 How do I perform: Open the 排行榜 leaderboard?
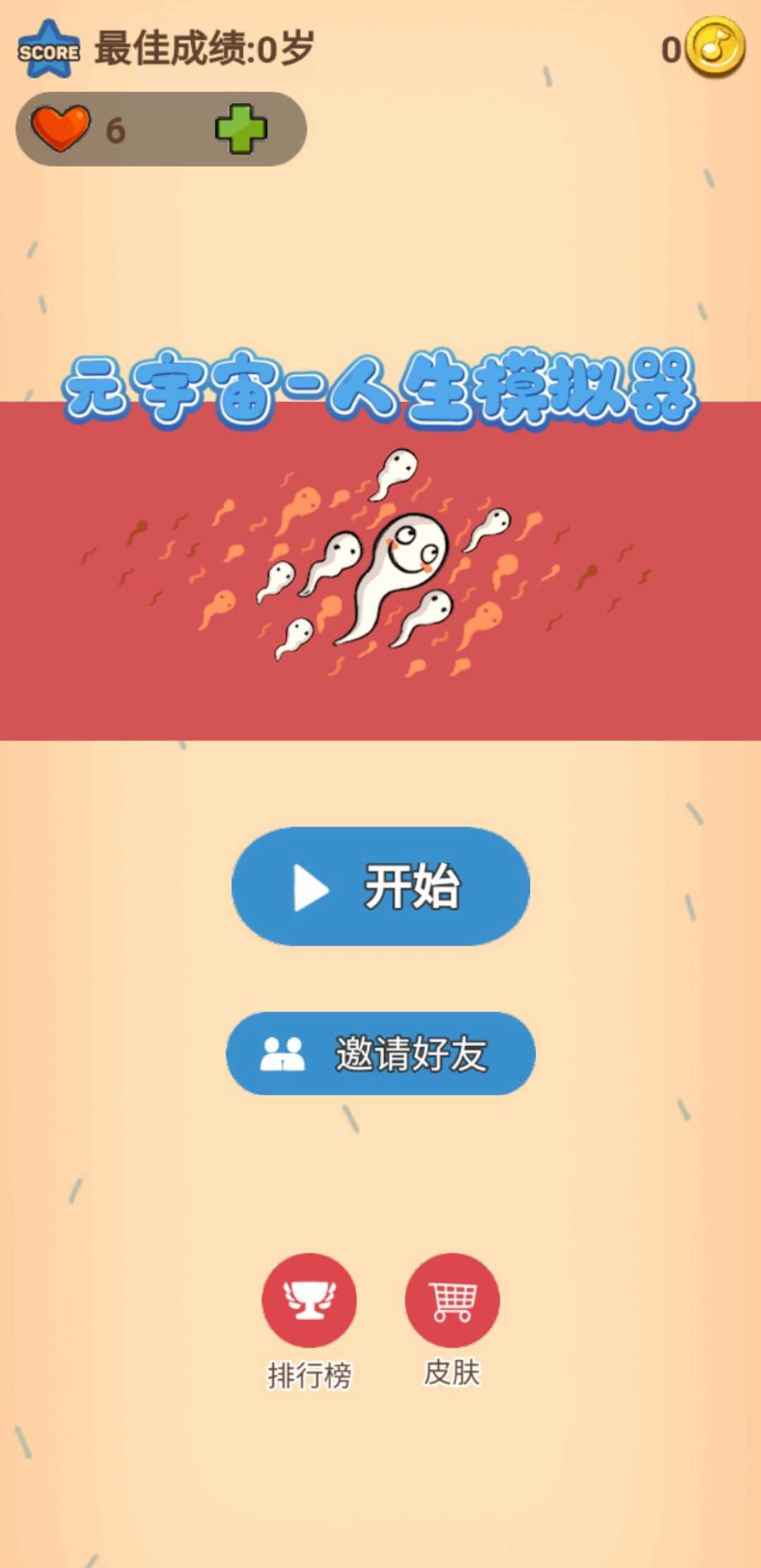[x=309, y=1300]
